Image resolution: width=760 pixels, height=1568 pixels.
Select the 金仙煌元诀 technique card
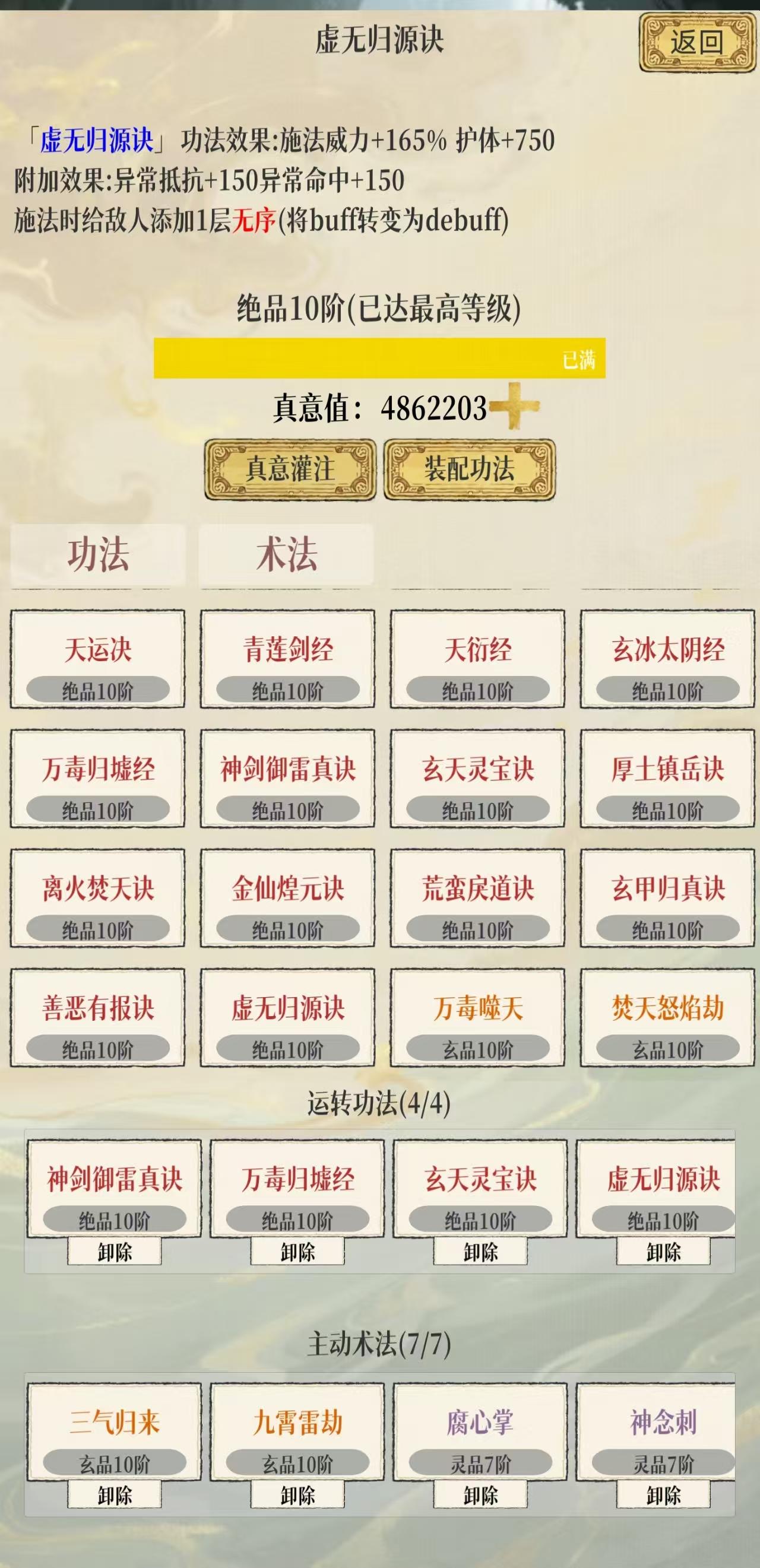pos(287,895)
